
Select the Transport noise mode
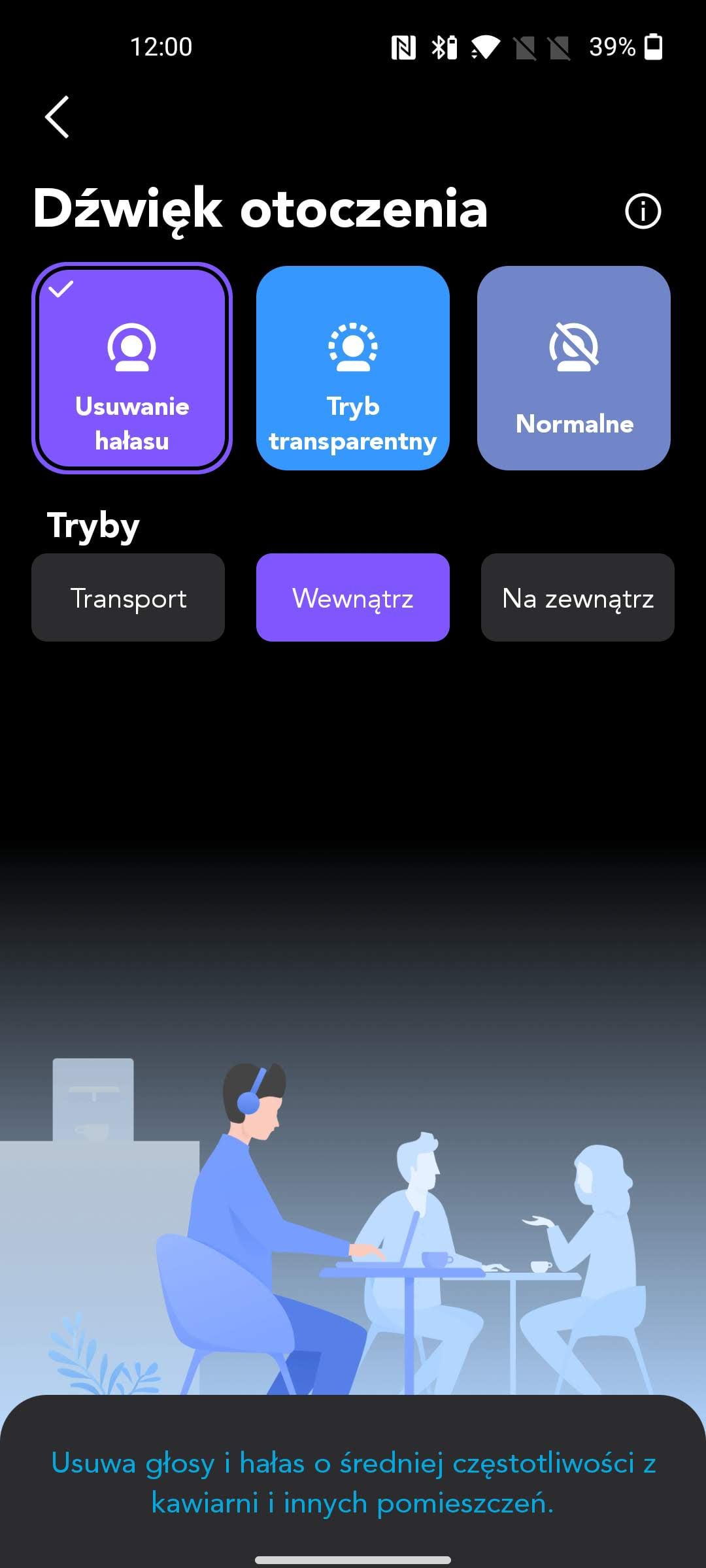coord(128,598)
